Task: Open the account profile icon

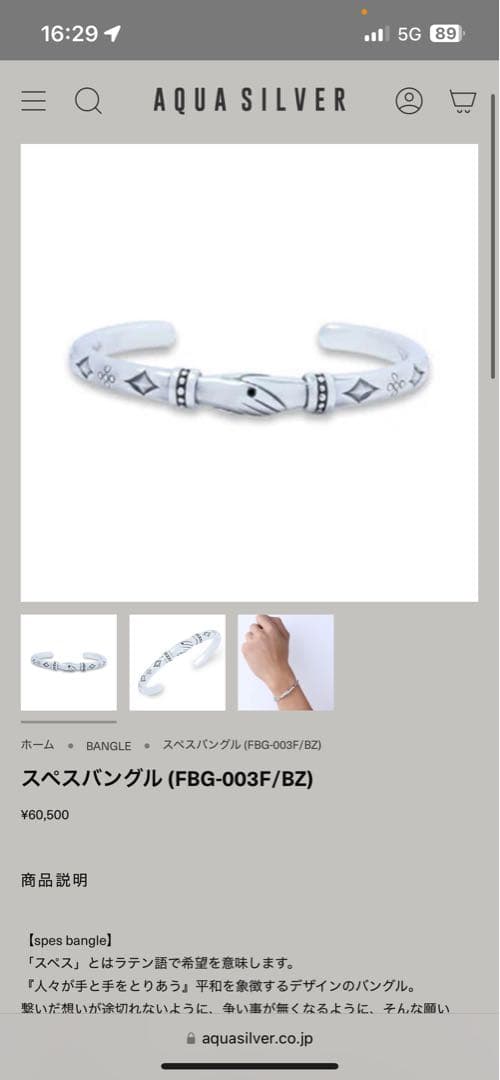Action: pos(409,101)
